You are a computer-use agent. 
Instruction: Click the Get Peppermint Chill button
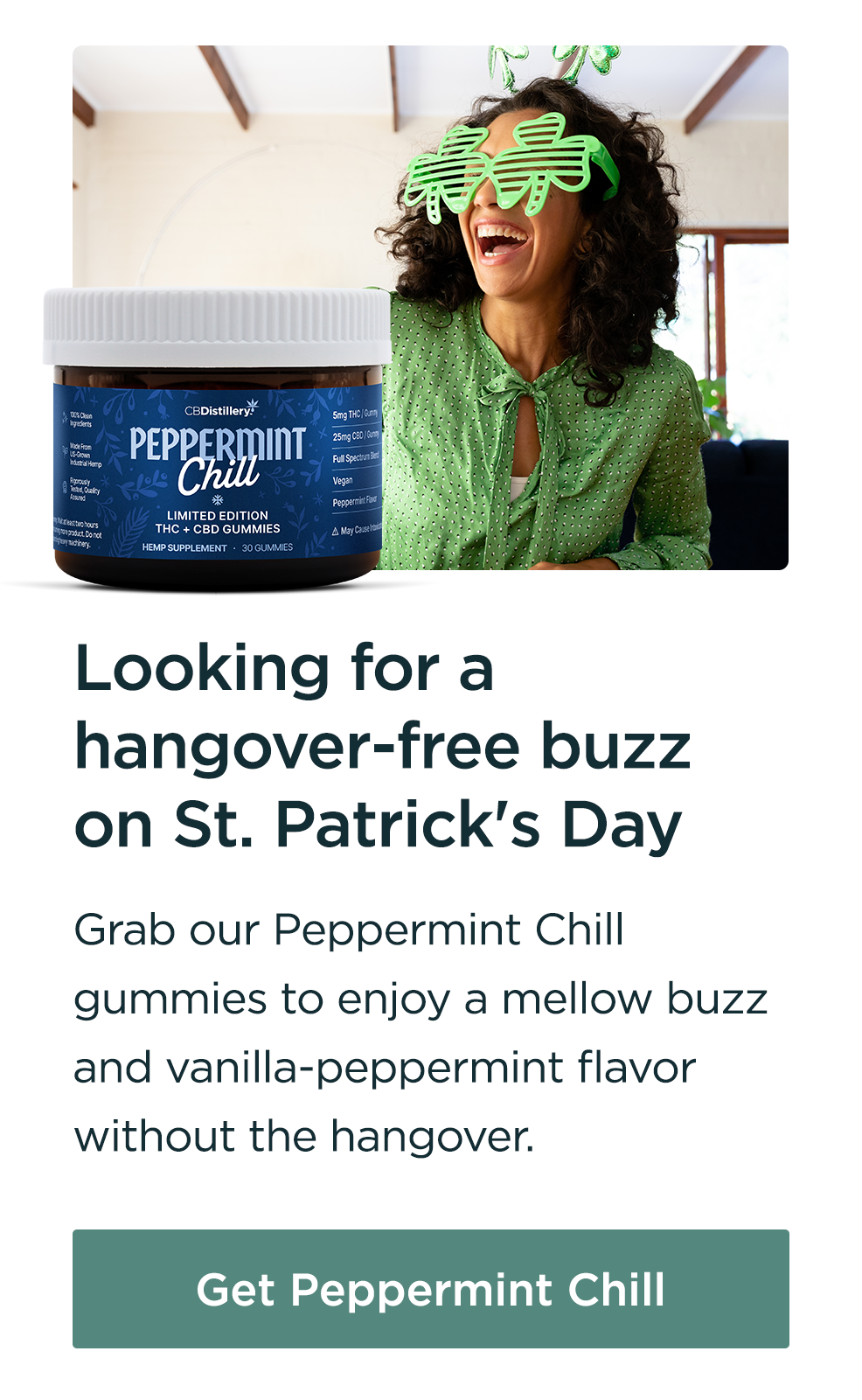tap(431, 1288)
